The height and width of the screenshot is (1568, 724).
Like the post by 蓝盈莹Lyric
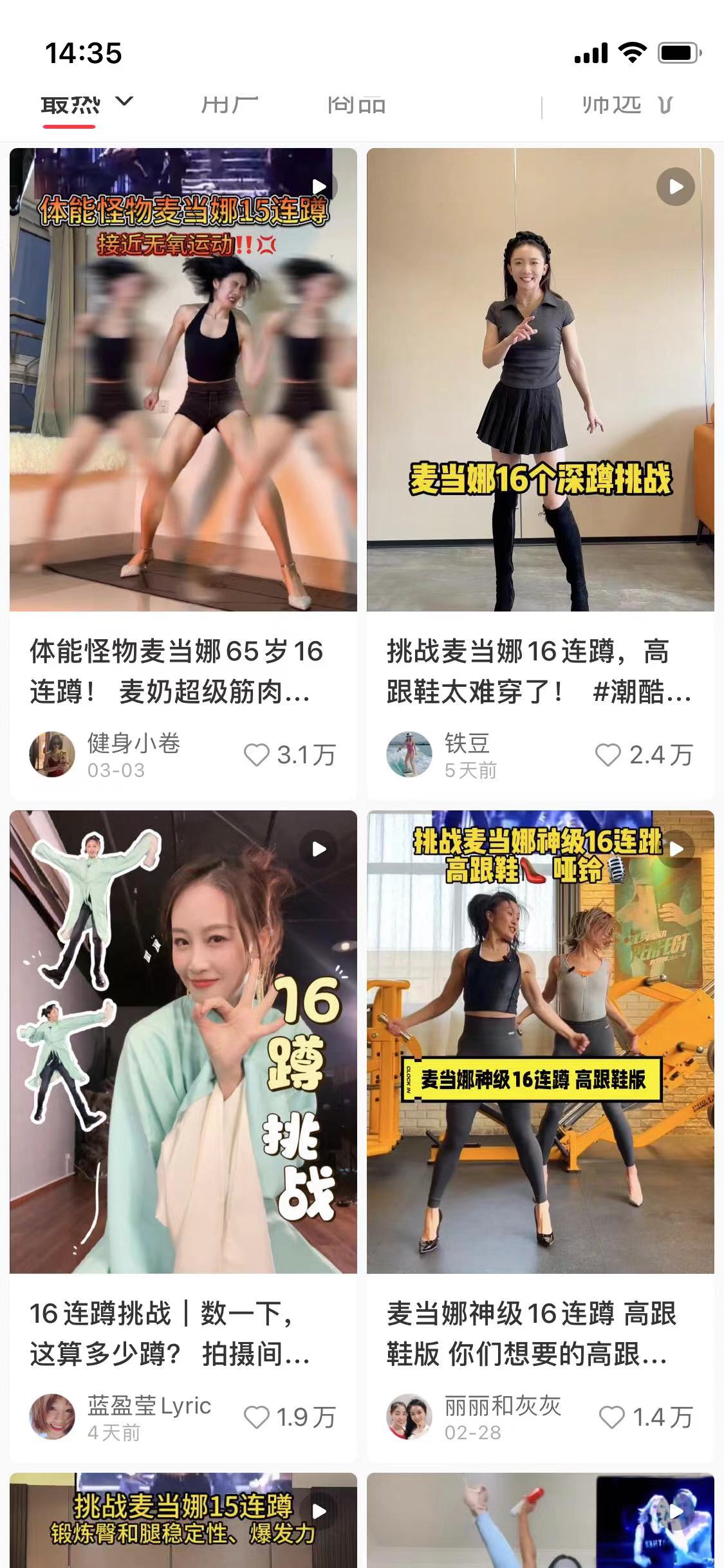257,1417
